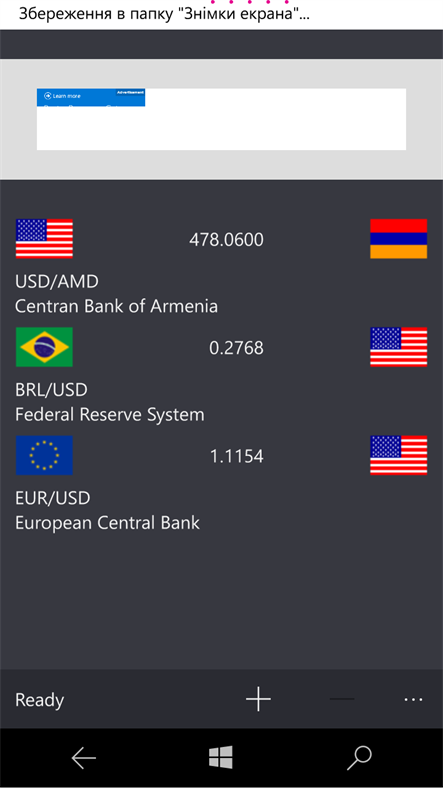Tap the minus remove button
Viewport: 443px width, 788px height.
coord(342,699)
